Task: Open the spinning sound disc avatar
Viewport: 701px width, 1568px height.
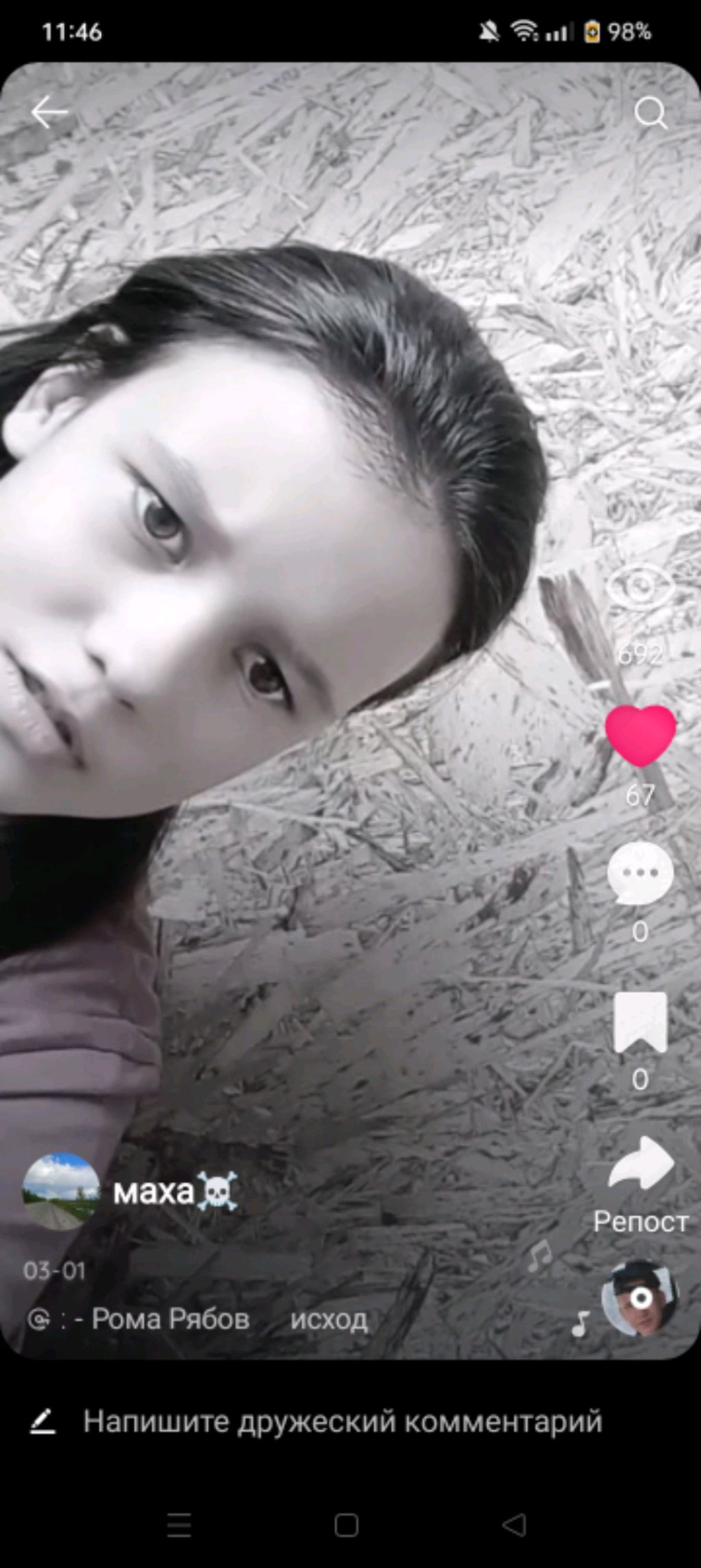Action: pos(639,1299)
